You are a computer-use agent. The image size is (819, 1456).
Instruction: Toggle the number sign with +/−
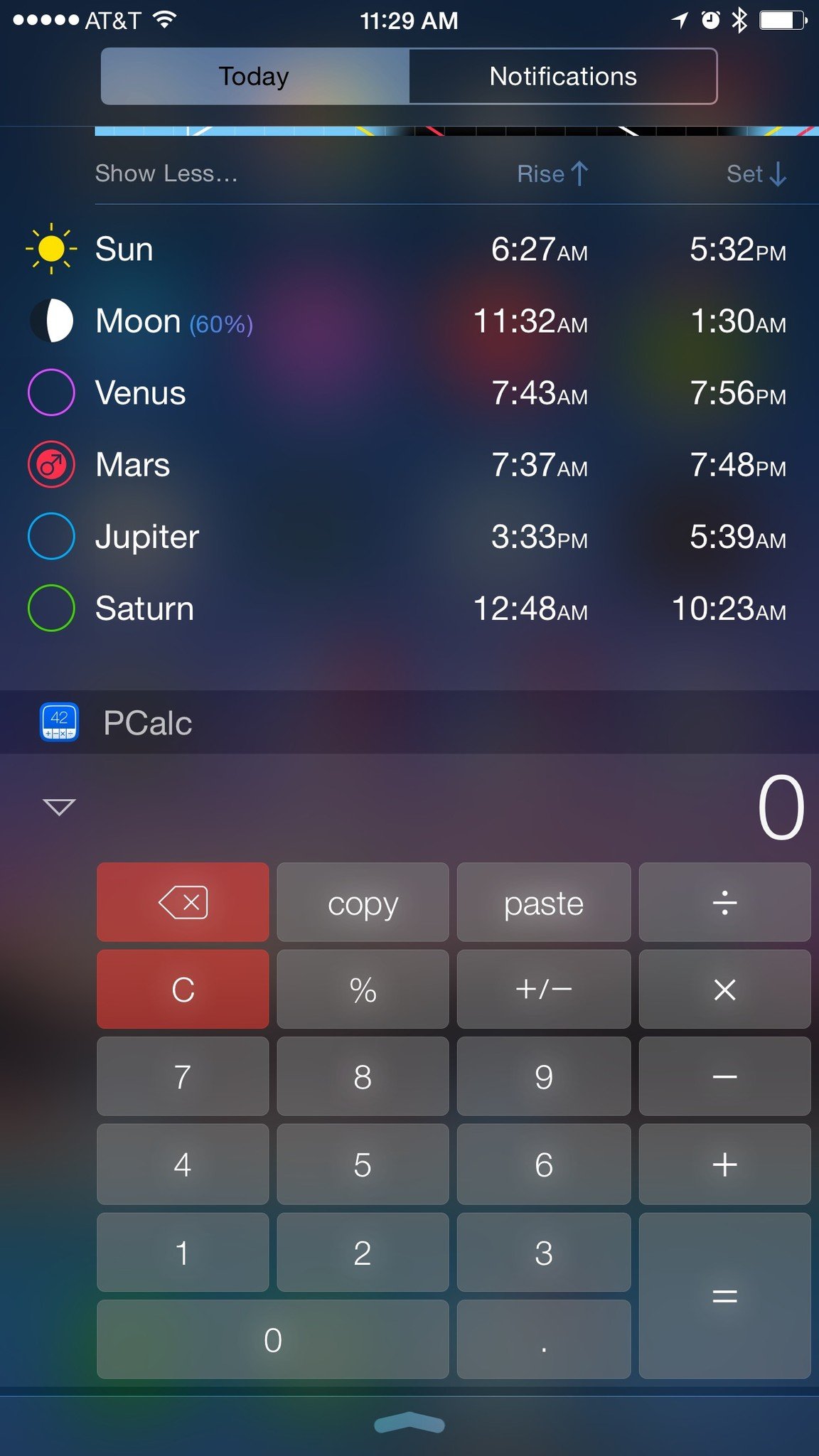tap(543, 990)
